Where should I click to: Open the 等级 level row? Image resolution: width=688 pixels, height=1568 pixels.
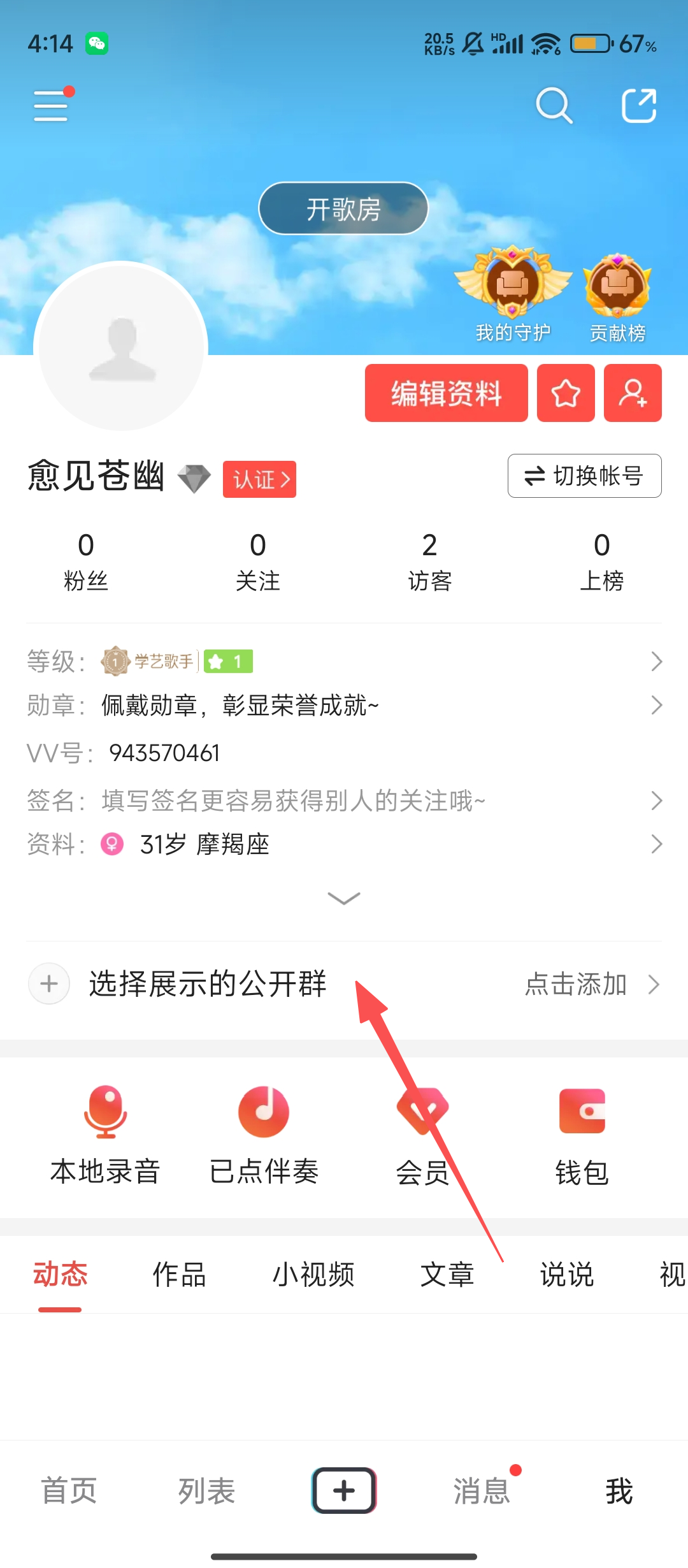click(344, 662)
